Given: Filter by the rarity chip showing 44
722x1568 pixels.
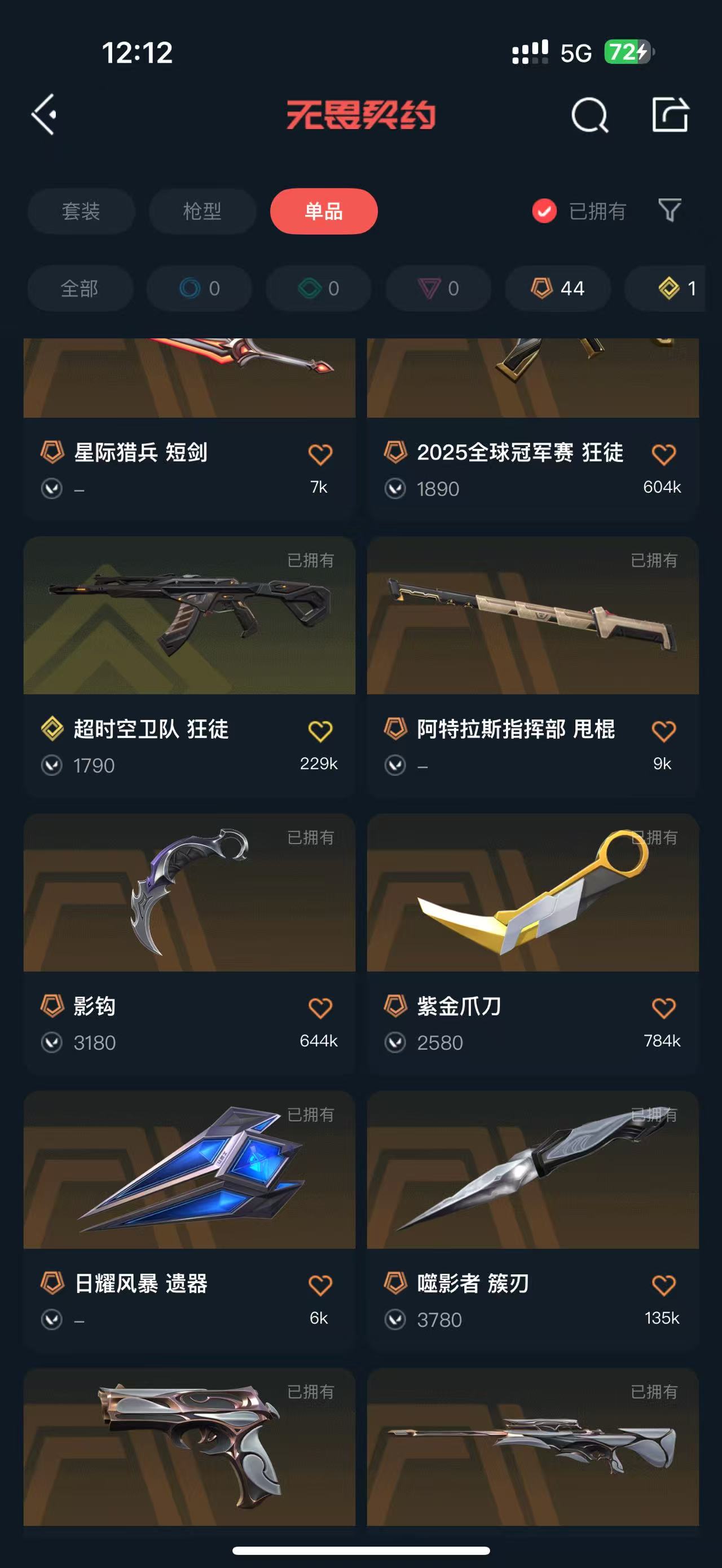Looking at the screenshot, I should click(558, 289).
